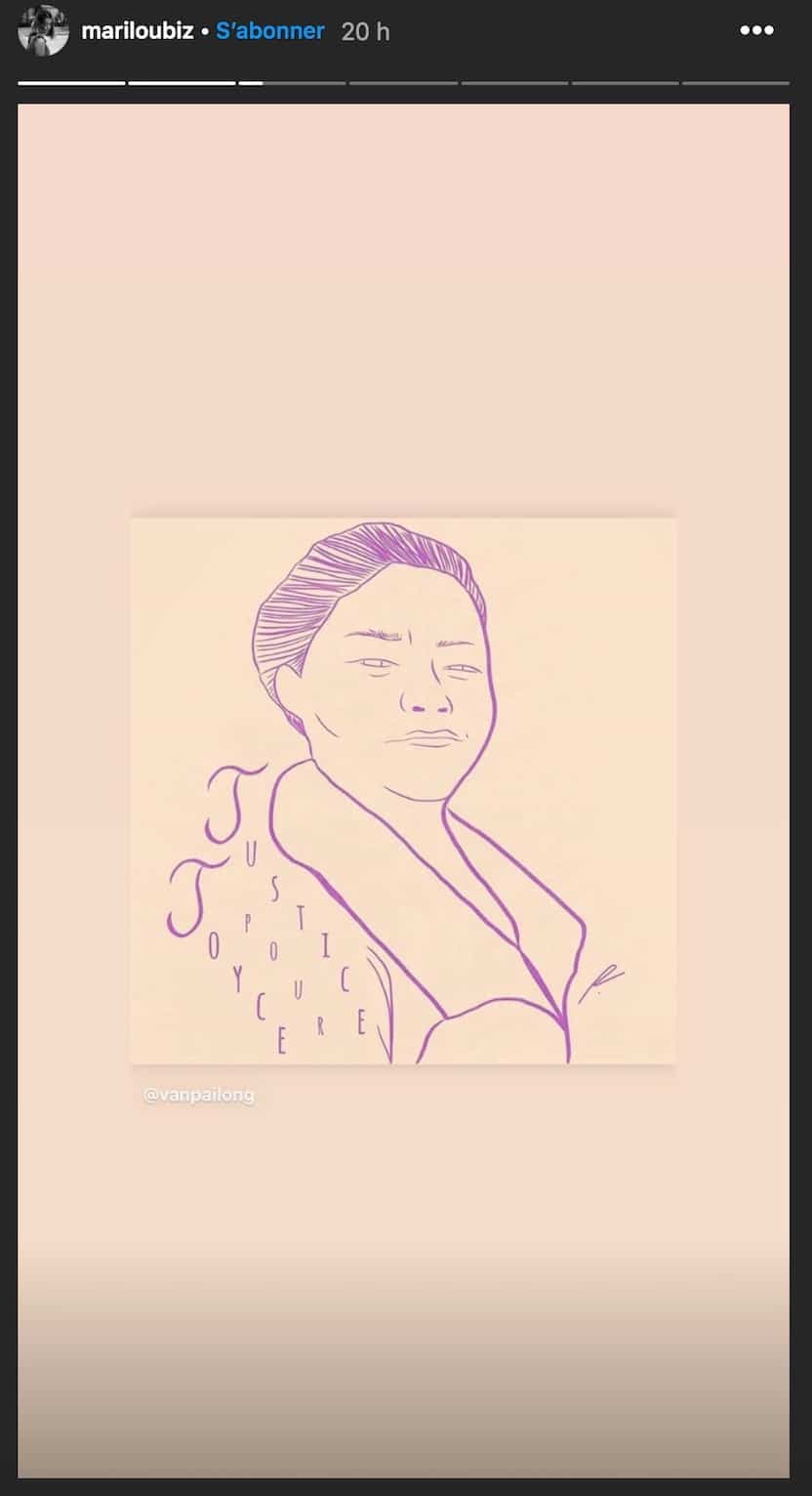
Task: Tap S'abonner to follow mariloubiz
Action: point(270,31)
